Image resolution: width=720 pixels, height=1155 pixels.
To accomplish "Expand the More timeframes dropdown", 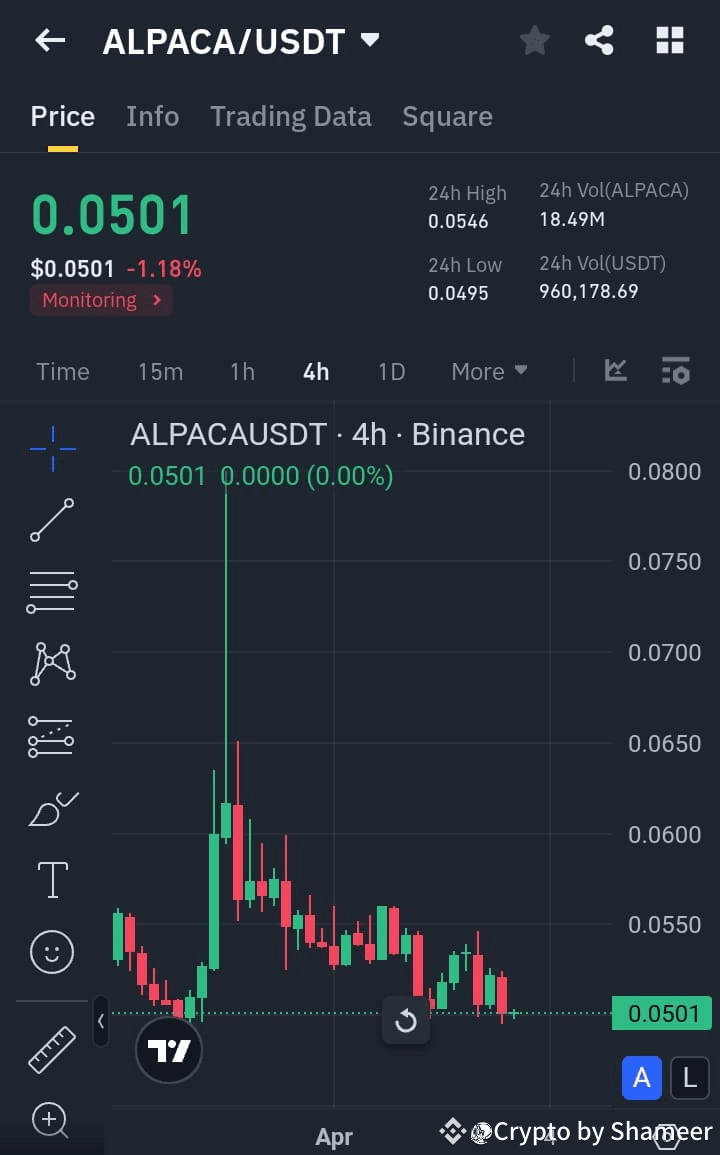I will click(x=488, y=371).
